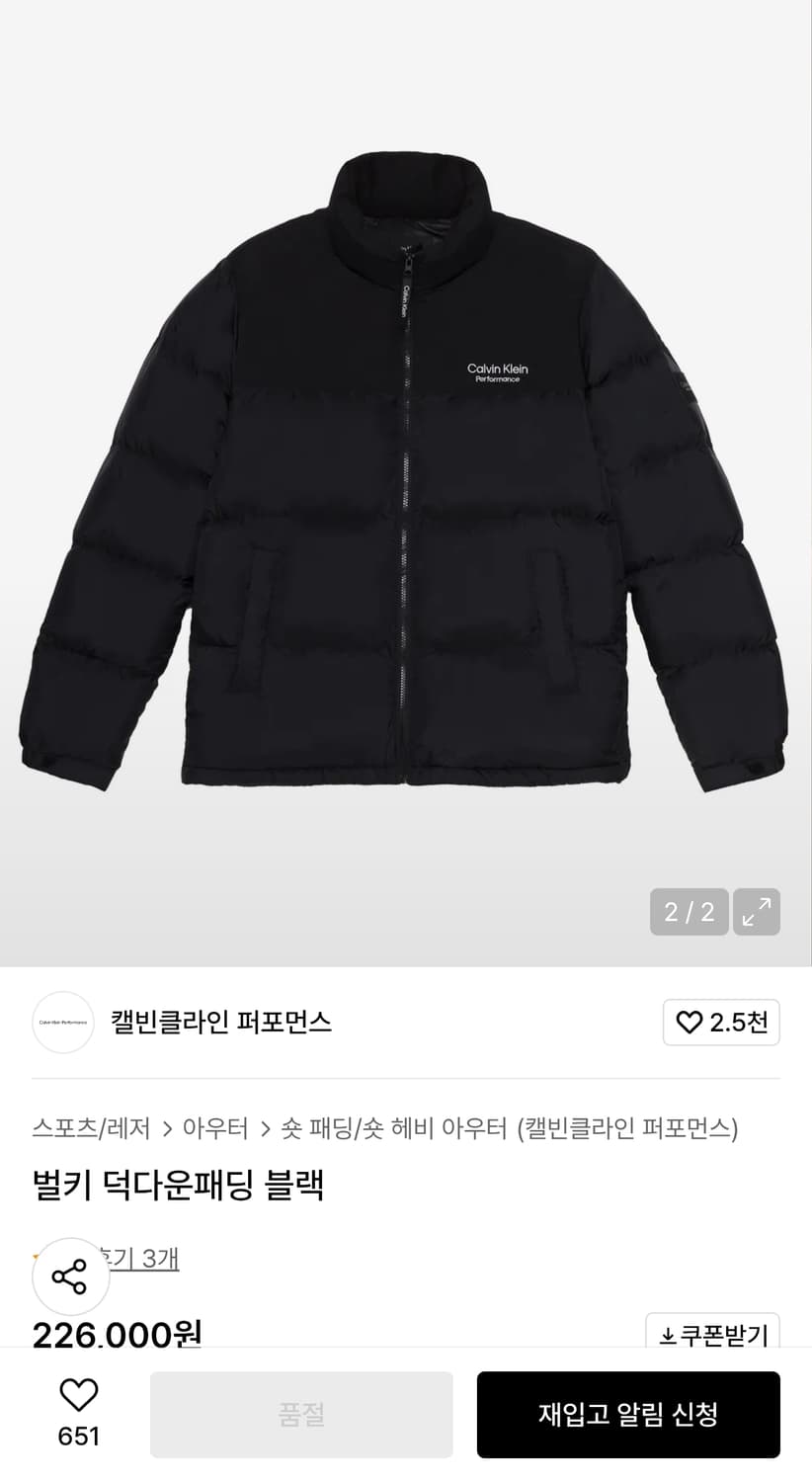Tap the share icon for this product
This screenshot has width=812, height=1482.
tap(69, 1276)
